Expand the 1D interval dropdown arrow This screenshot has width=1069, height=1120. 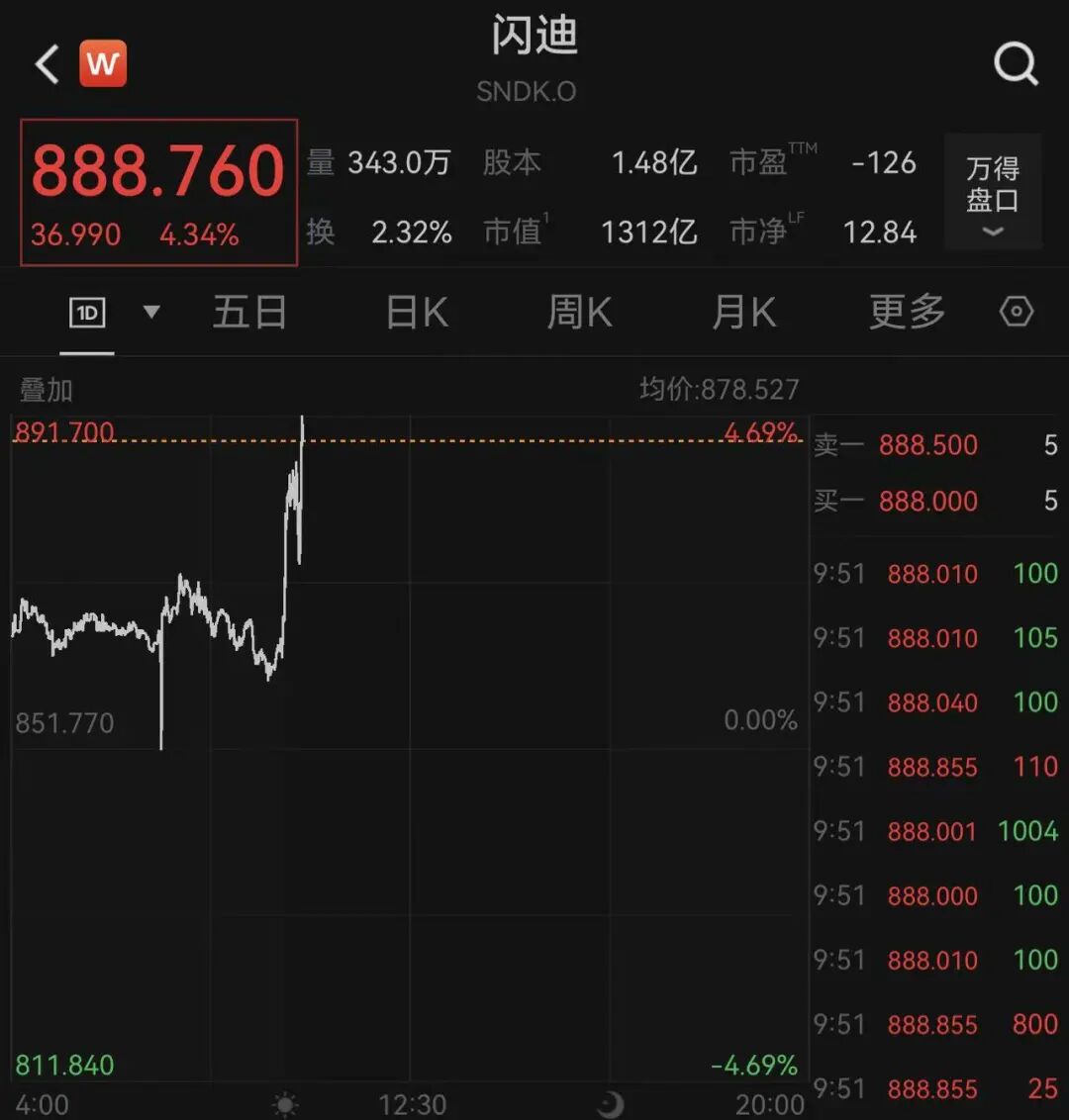click(151, 311)
